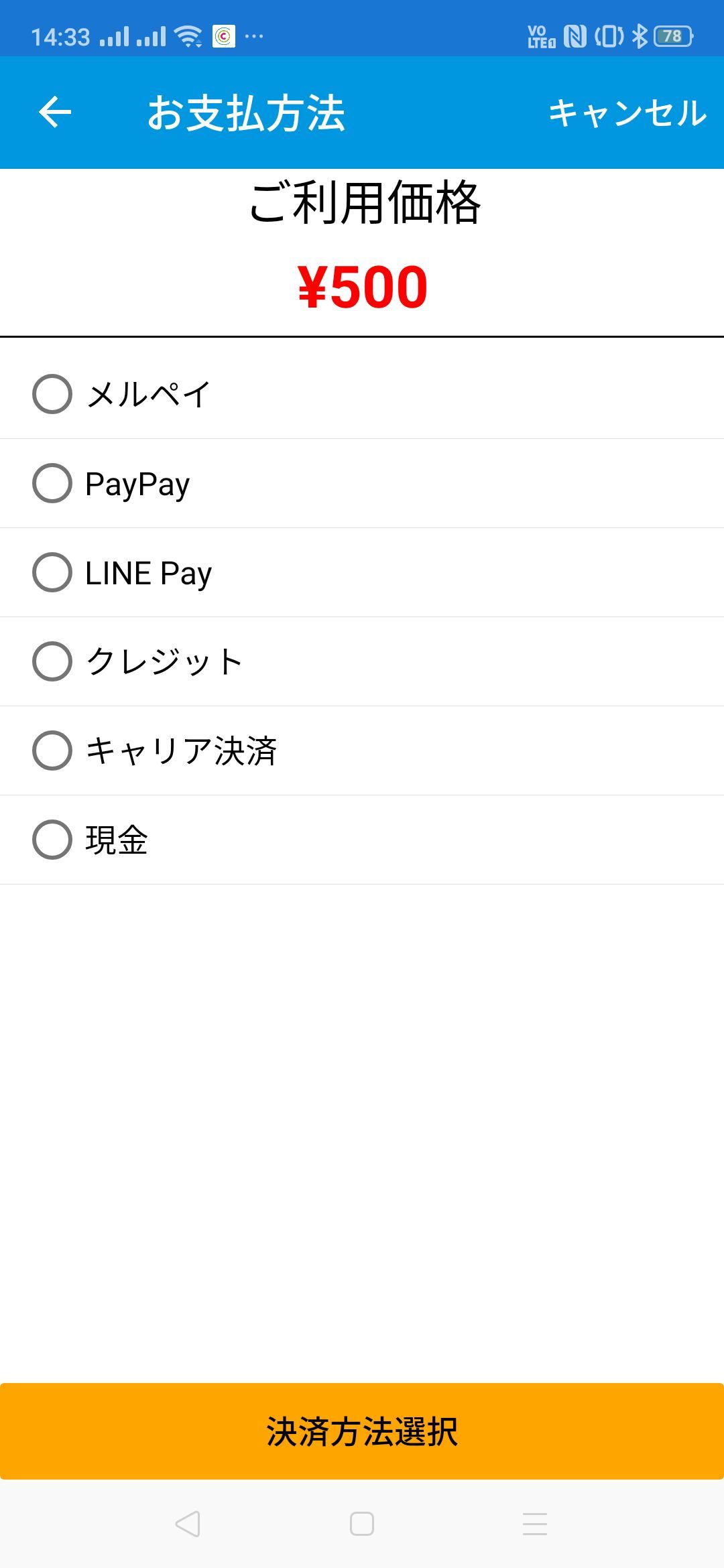
Task: Open recent apps from navigation bar
Action: pyautogui.click(x=535, y=1524)
